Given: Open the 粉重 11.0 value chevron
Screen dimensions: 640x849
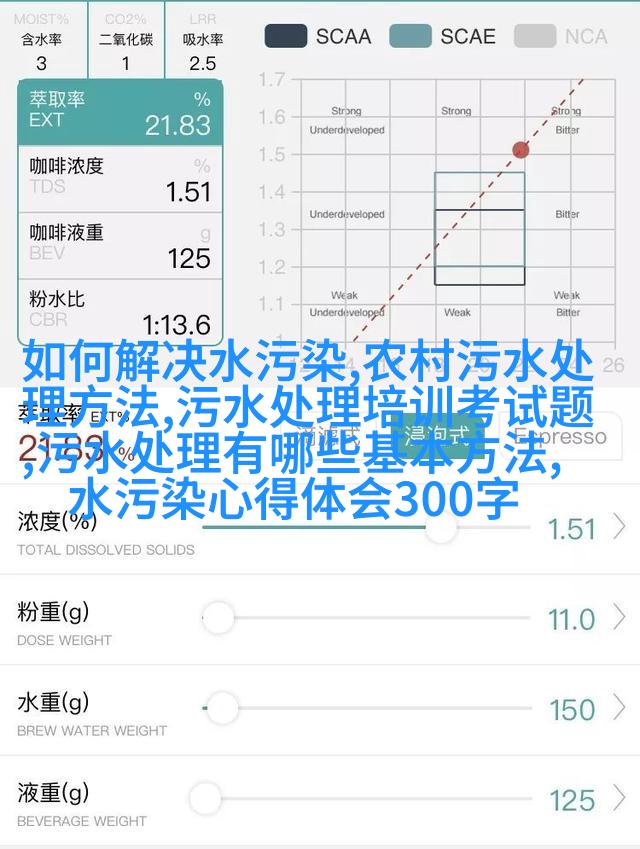Looking at the screenshot, I should click(620, 619).
